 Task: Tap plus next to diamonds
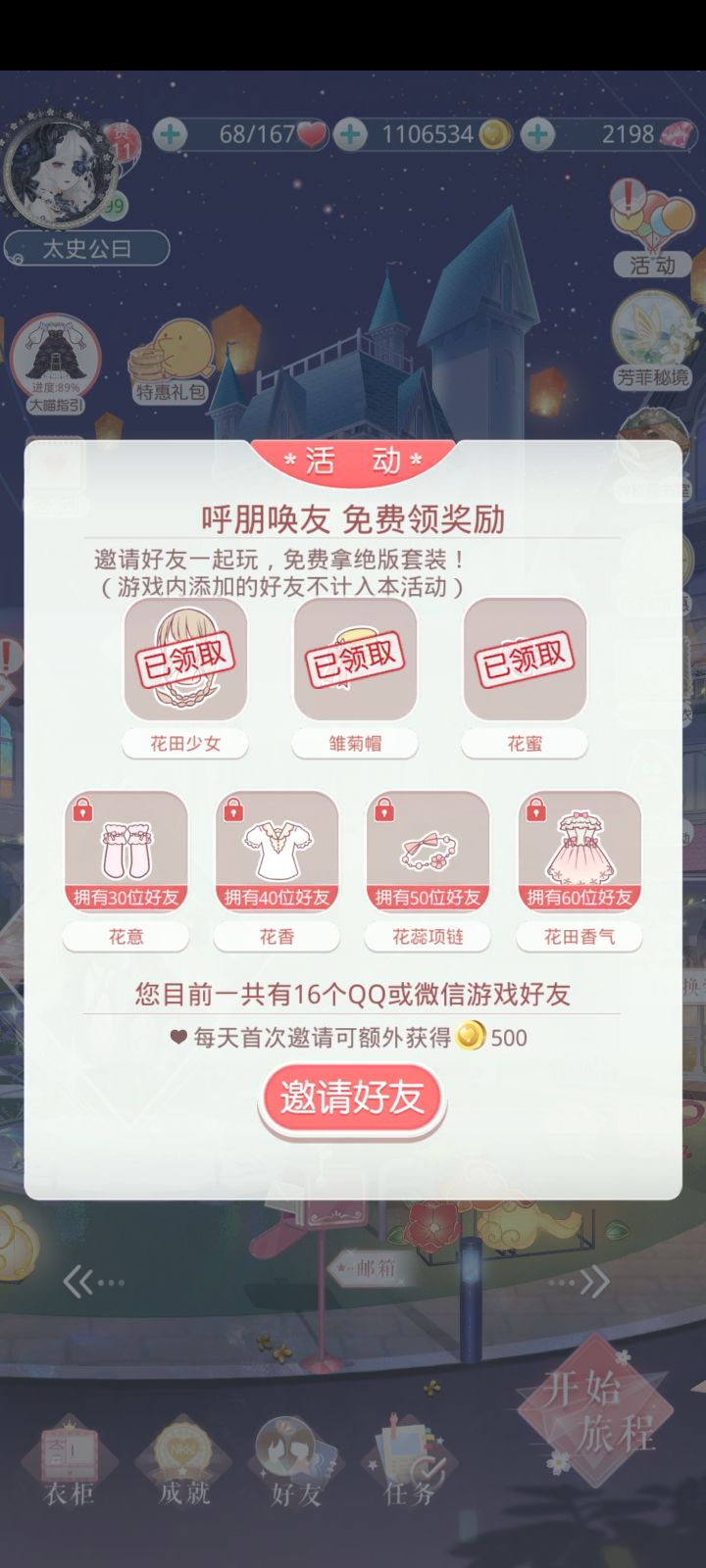click(x=535, y=132)
